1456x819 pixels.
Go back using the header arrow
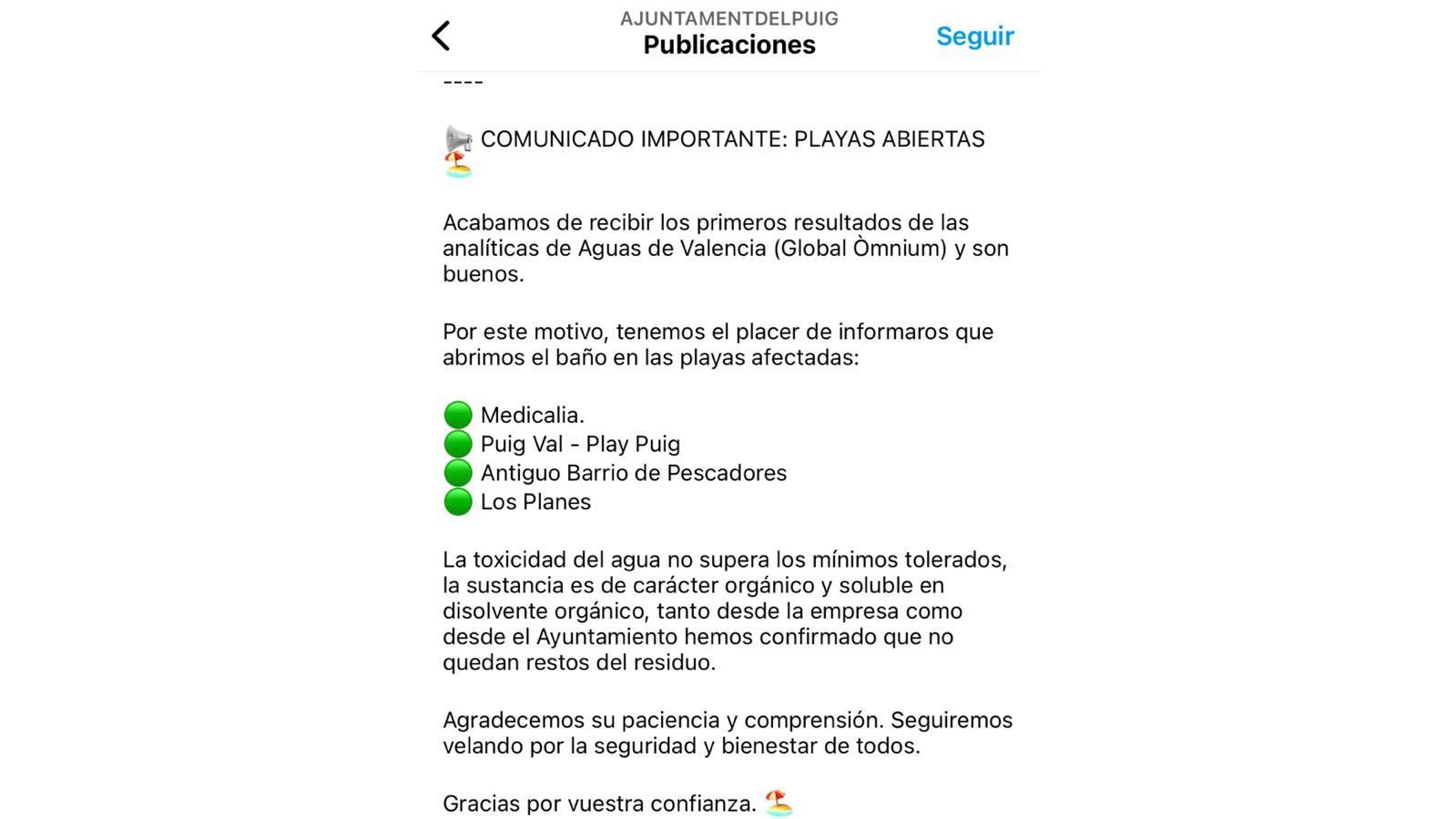pos(441,36)
